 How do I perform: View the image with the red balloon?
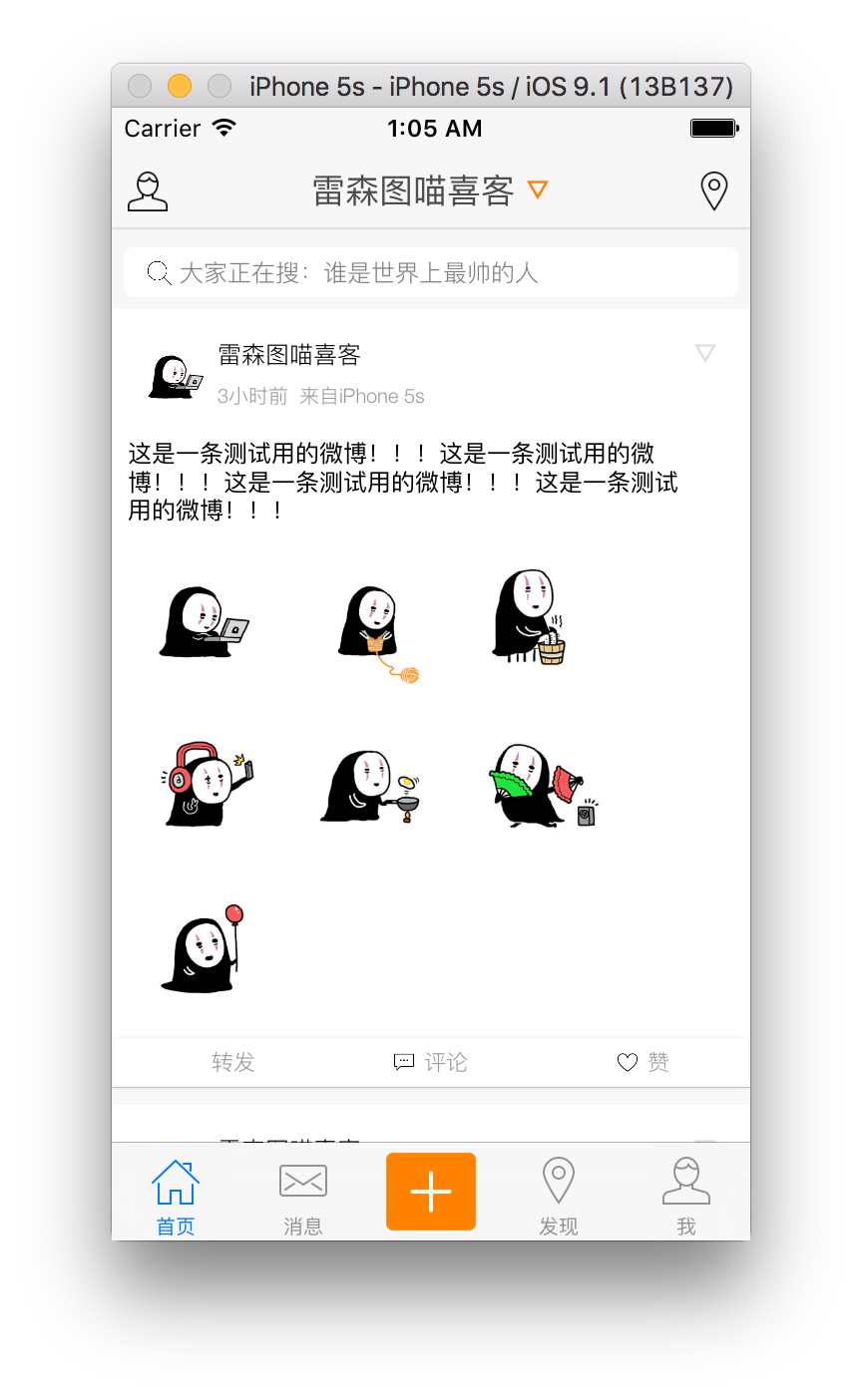tap(204, 949)
